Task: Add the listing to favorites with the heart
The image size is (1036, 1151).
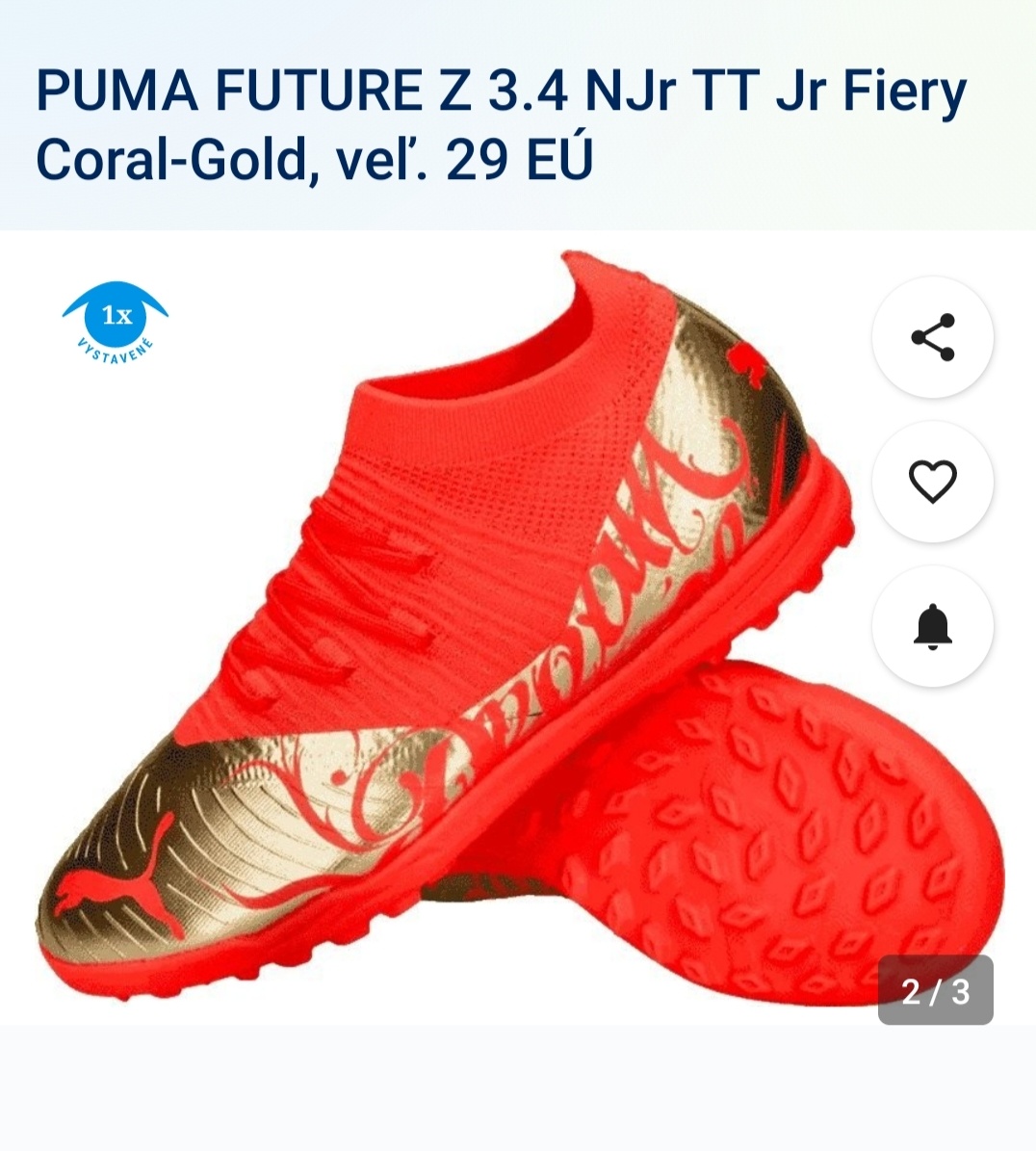Action: pos(932,482)
